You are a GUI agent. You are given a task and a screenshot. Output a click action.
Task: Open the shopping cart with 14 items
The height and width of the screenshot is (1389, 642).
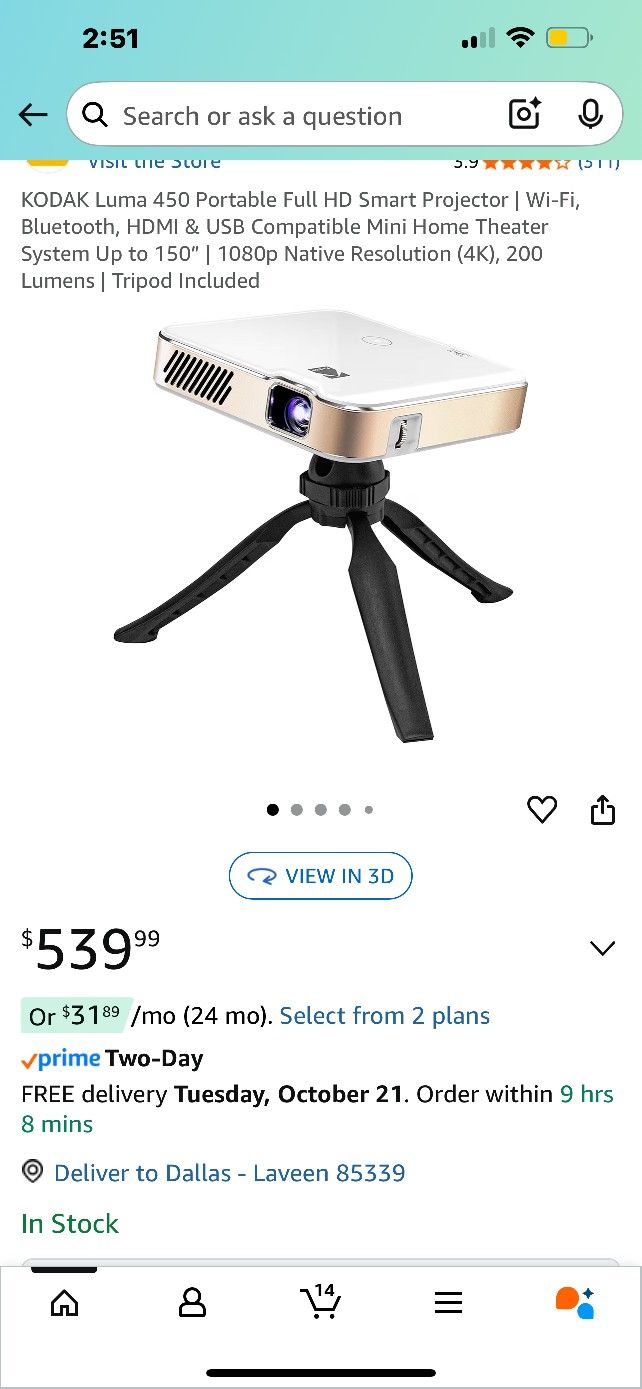pos(320,1302)
